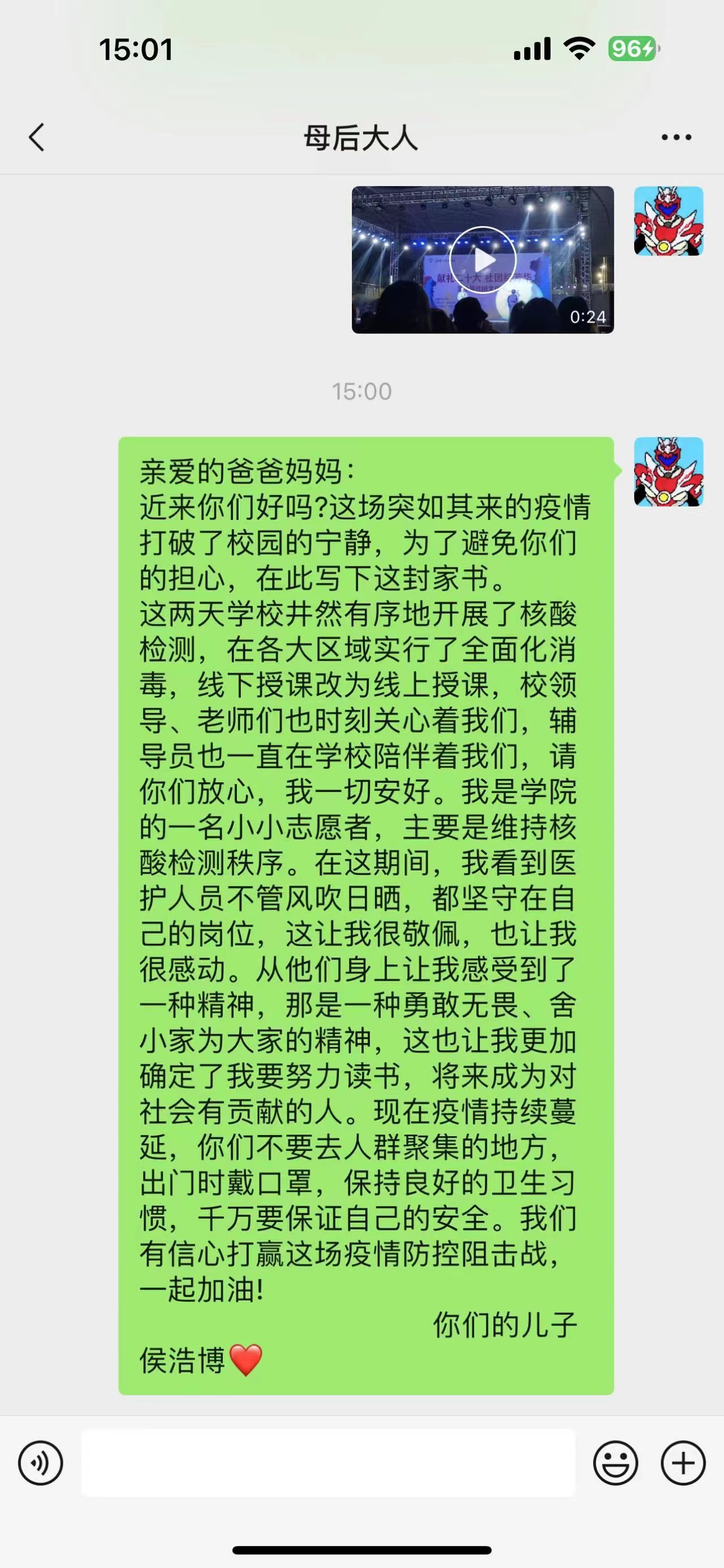Open the emoji sticker panel
The height and width of the screenshot is (1568, 724).
click(x=615, y=1463)
